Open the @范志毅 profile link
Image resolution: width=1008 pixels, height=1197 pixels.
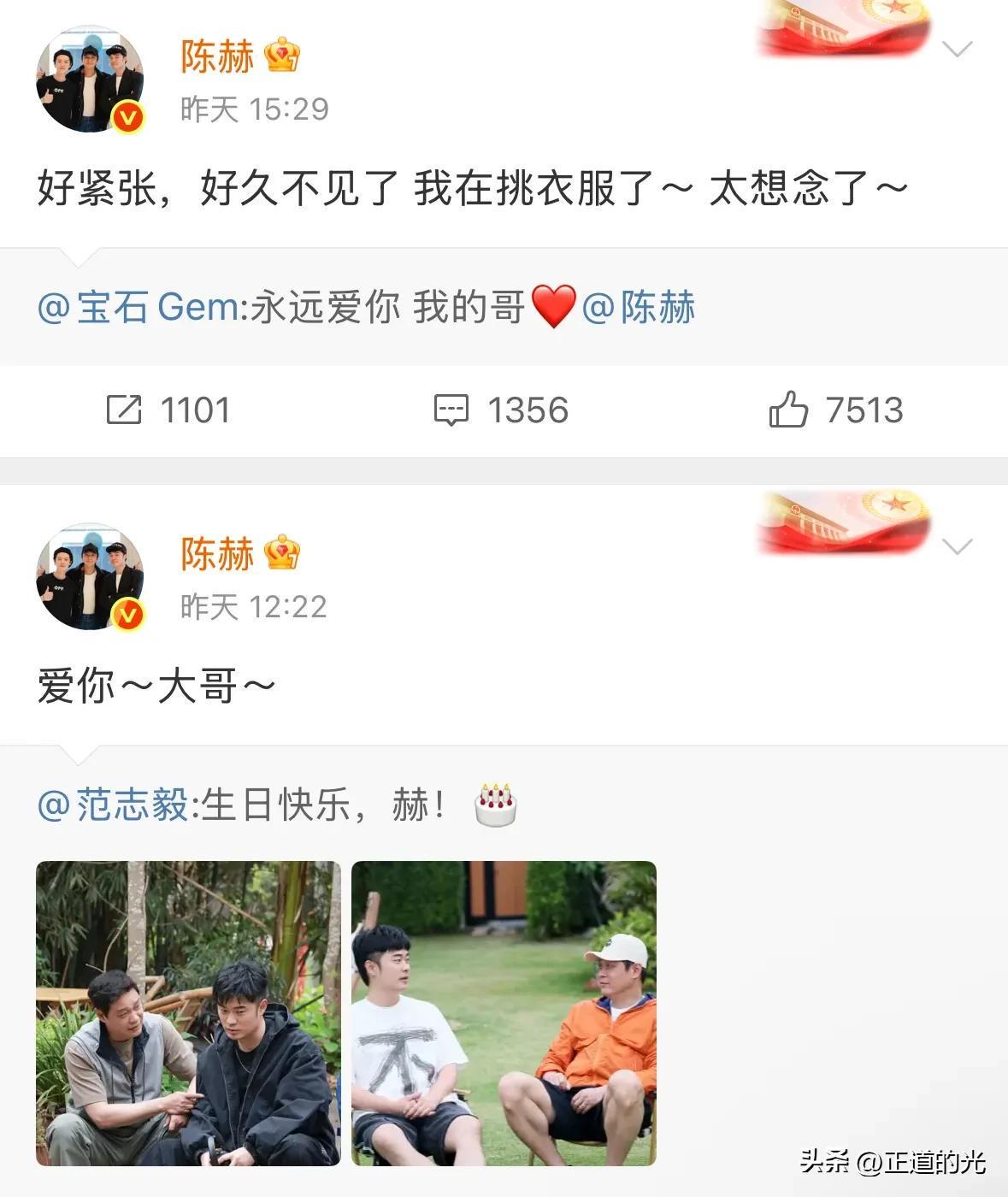[x=113, y=805]
